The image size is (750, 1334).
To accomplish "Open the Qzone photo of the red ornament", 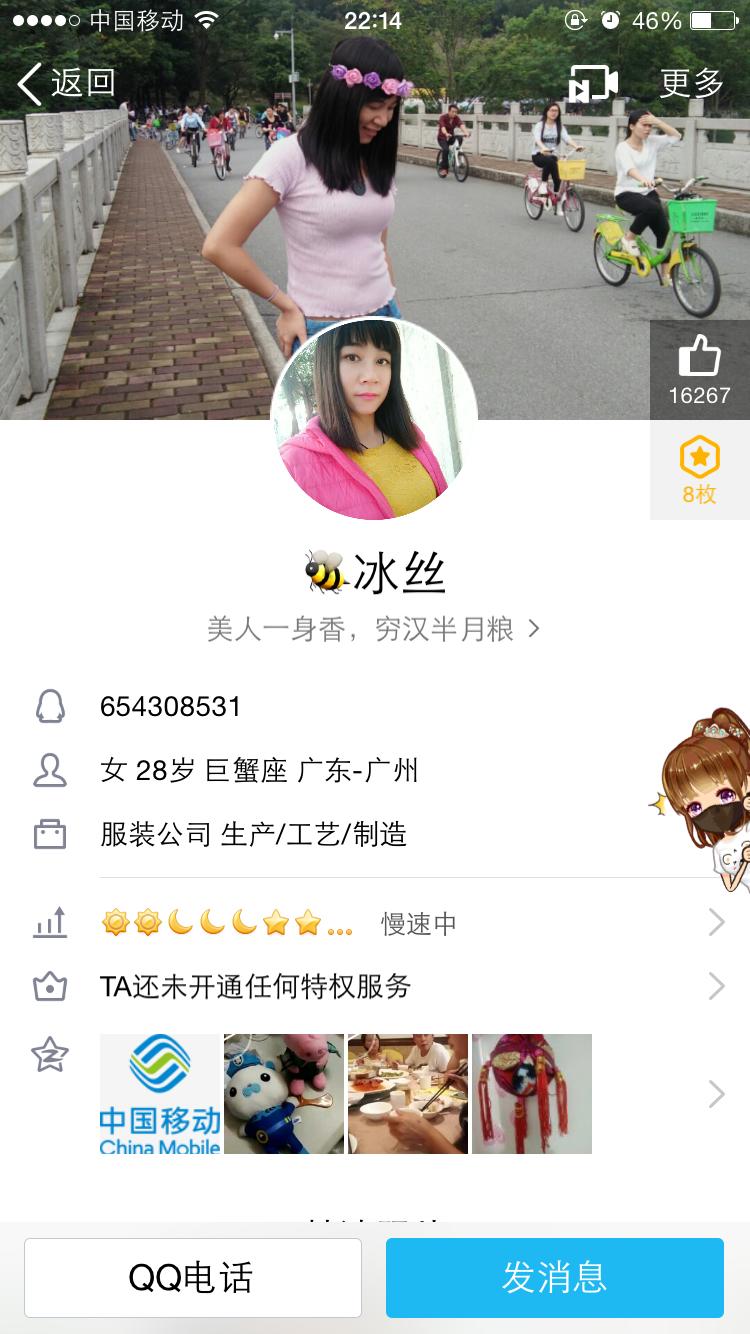I will 532,1094.
